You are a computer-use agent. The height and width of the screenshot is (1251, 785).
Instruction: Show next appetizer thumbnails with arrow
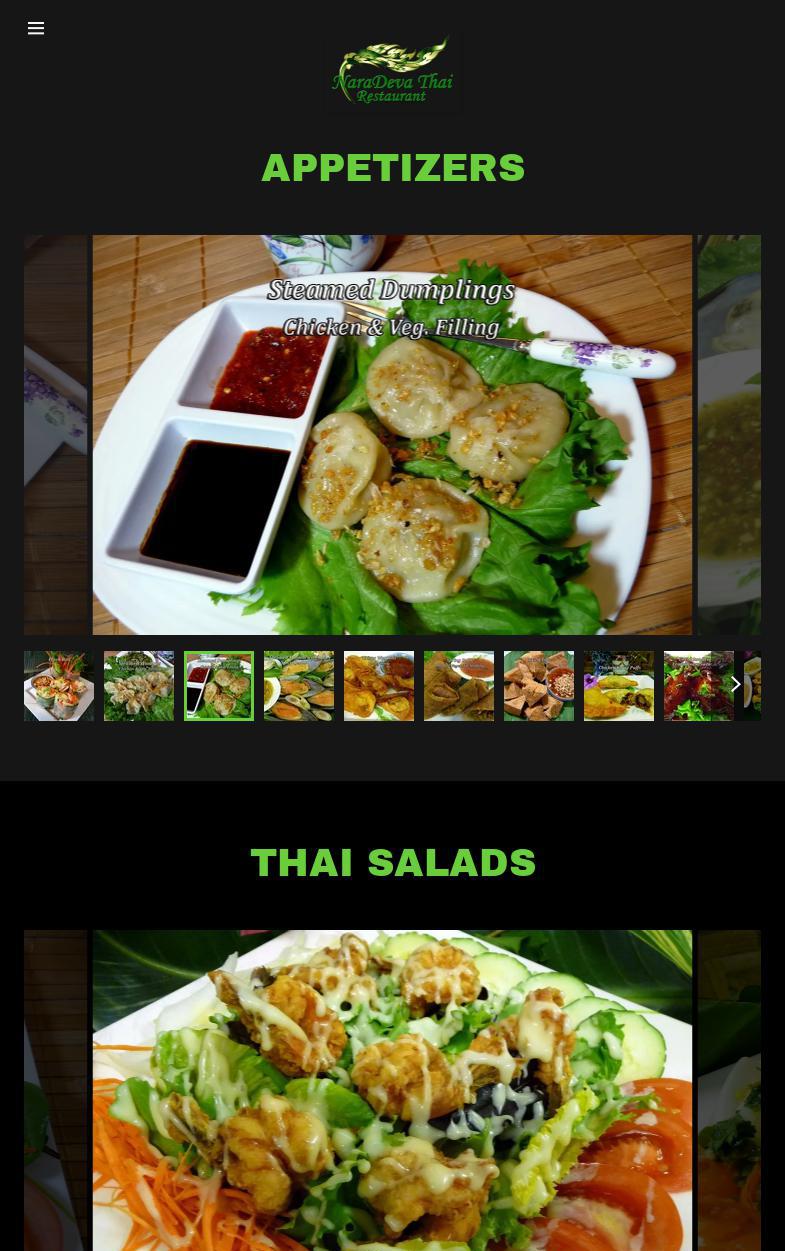pos(735,685)
